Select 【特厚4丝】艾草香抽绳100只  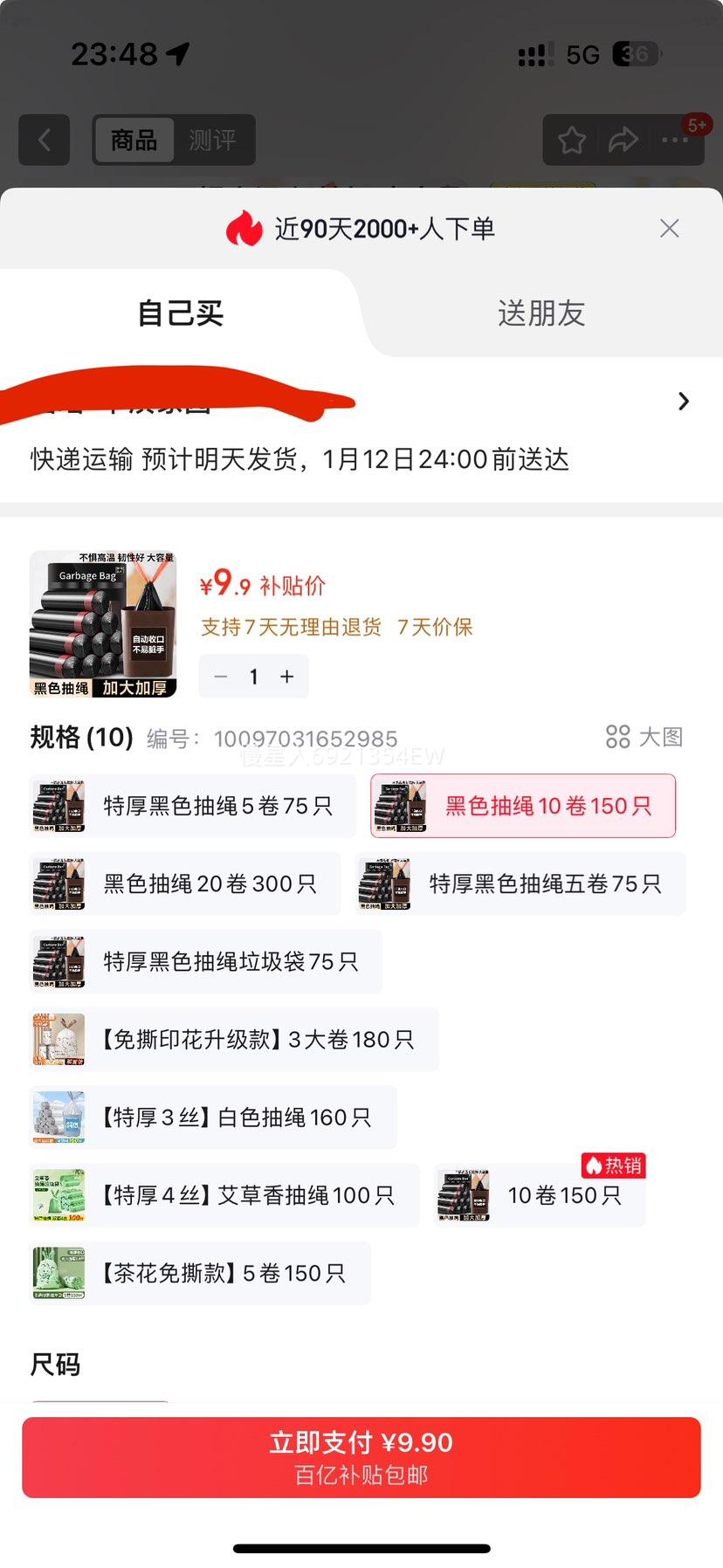[224, 1195]
